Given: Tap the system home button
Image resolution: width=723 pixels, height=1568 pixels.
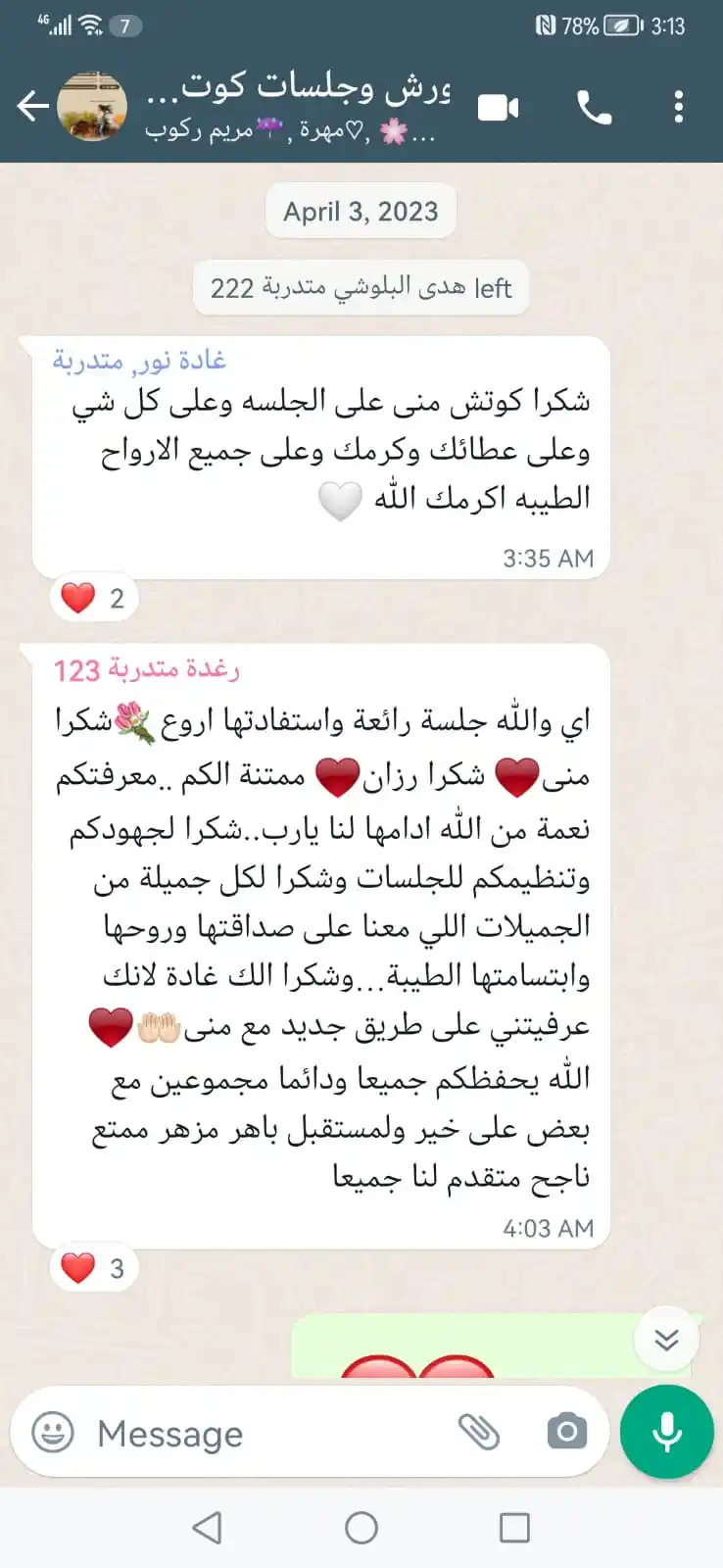Looking at the screenshot, I should 361,1527.
